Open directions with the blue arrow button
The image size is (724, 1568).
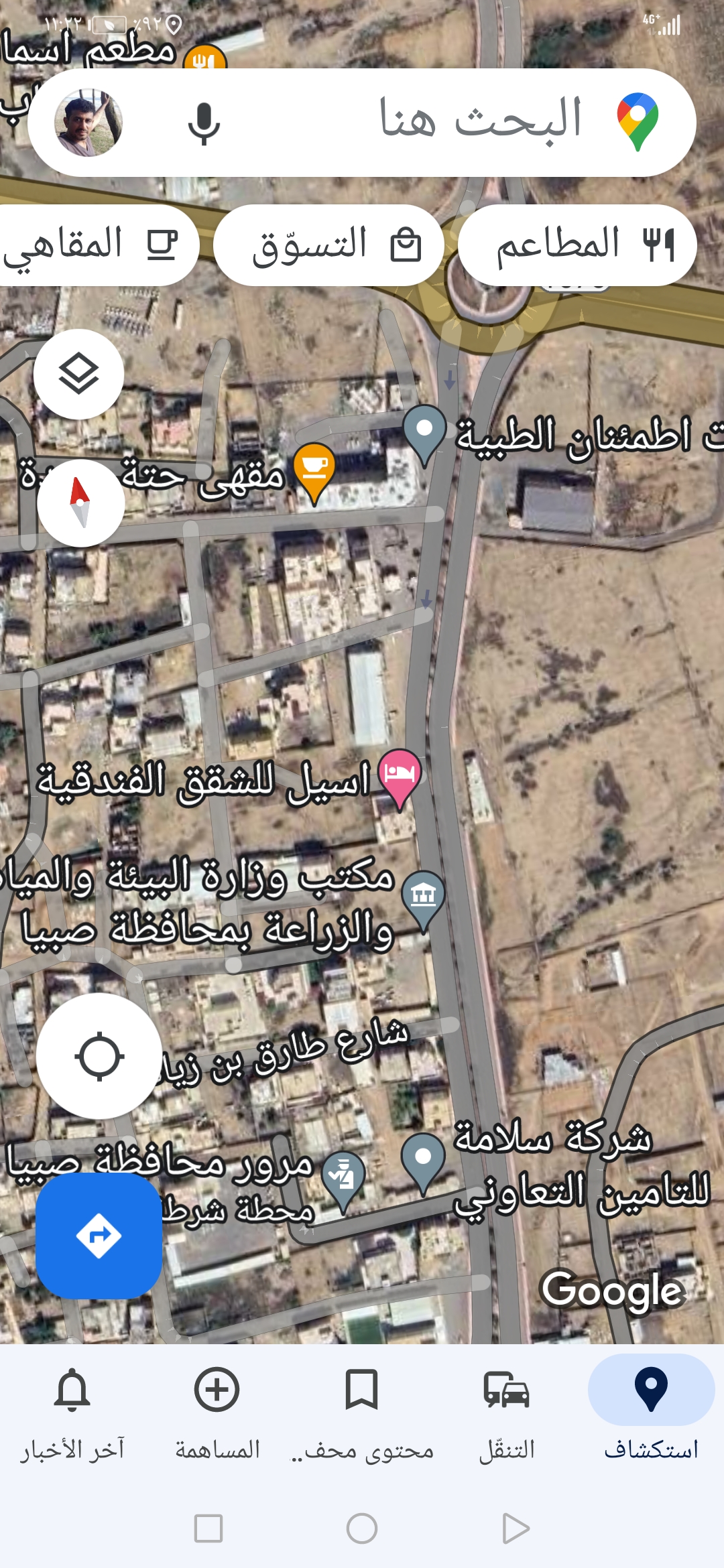pos(99,1235)
